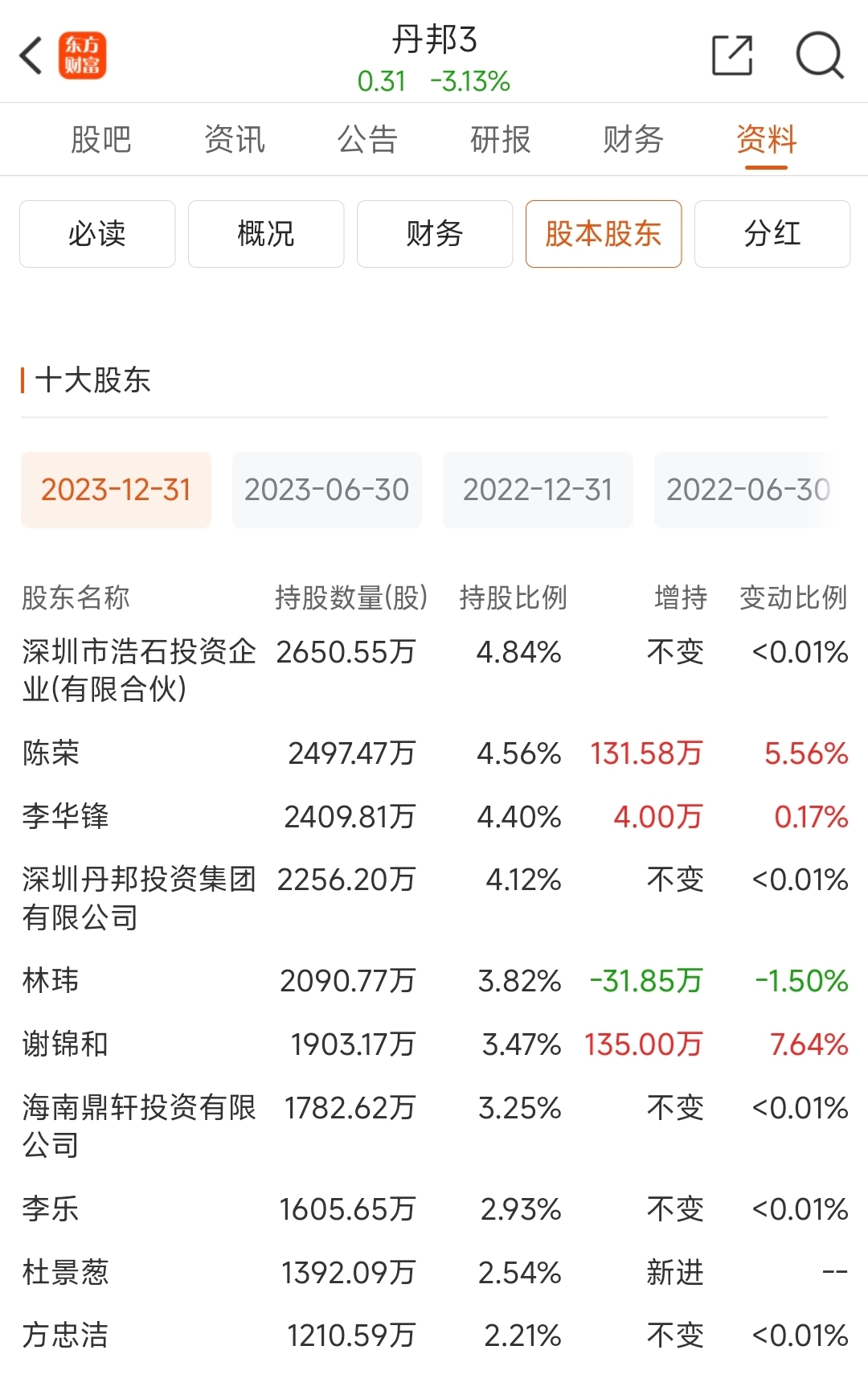Image resolution: width=868 pixels, height=1391 pixels.
Task: Go back using the top-left arrow
Action: click(x=31, y=56)
